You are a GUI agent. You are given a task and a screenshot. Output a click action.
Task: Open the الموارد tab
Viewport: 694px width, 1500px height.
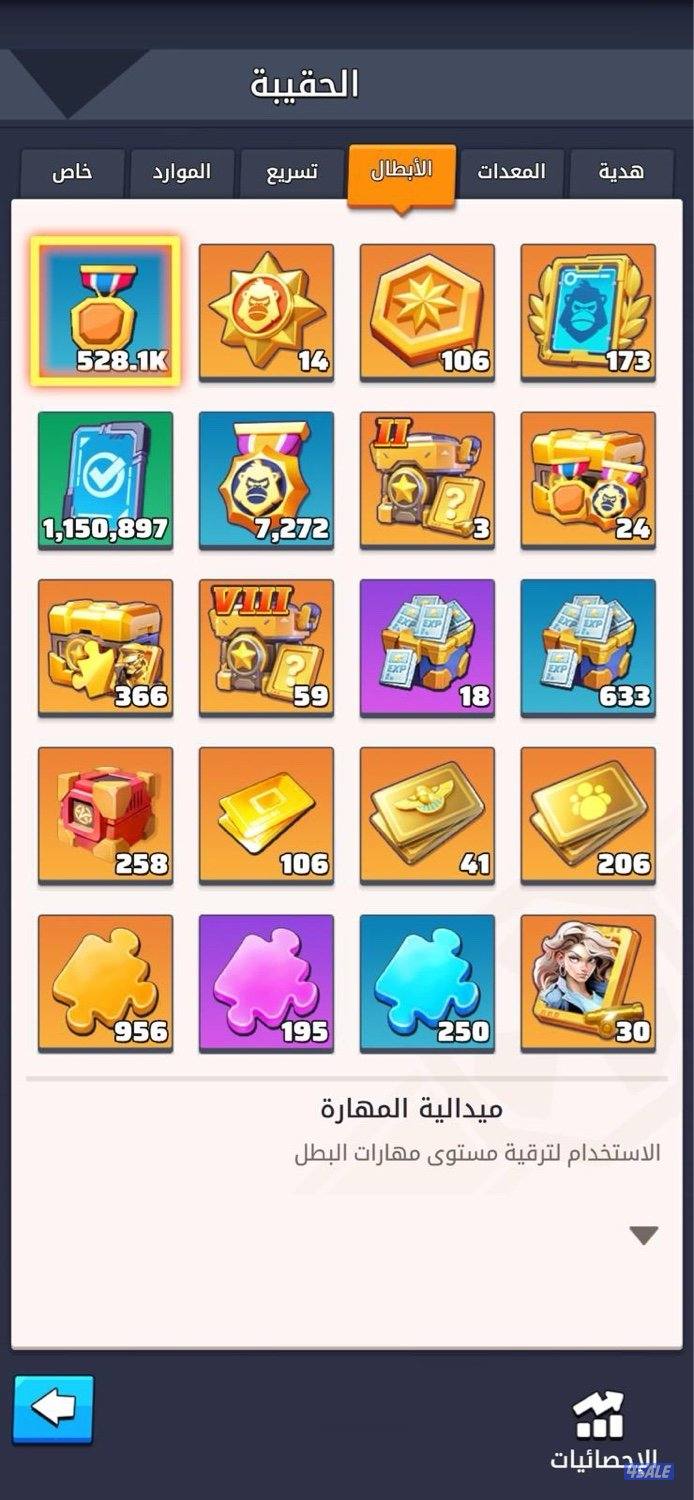tap(181, 172)
